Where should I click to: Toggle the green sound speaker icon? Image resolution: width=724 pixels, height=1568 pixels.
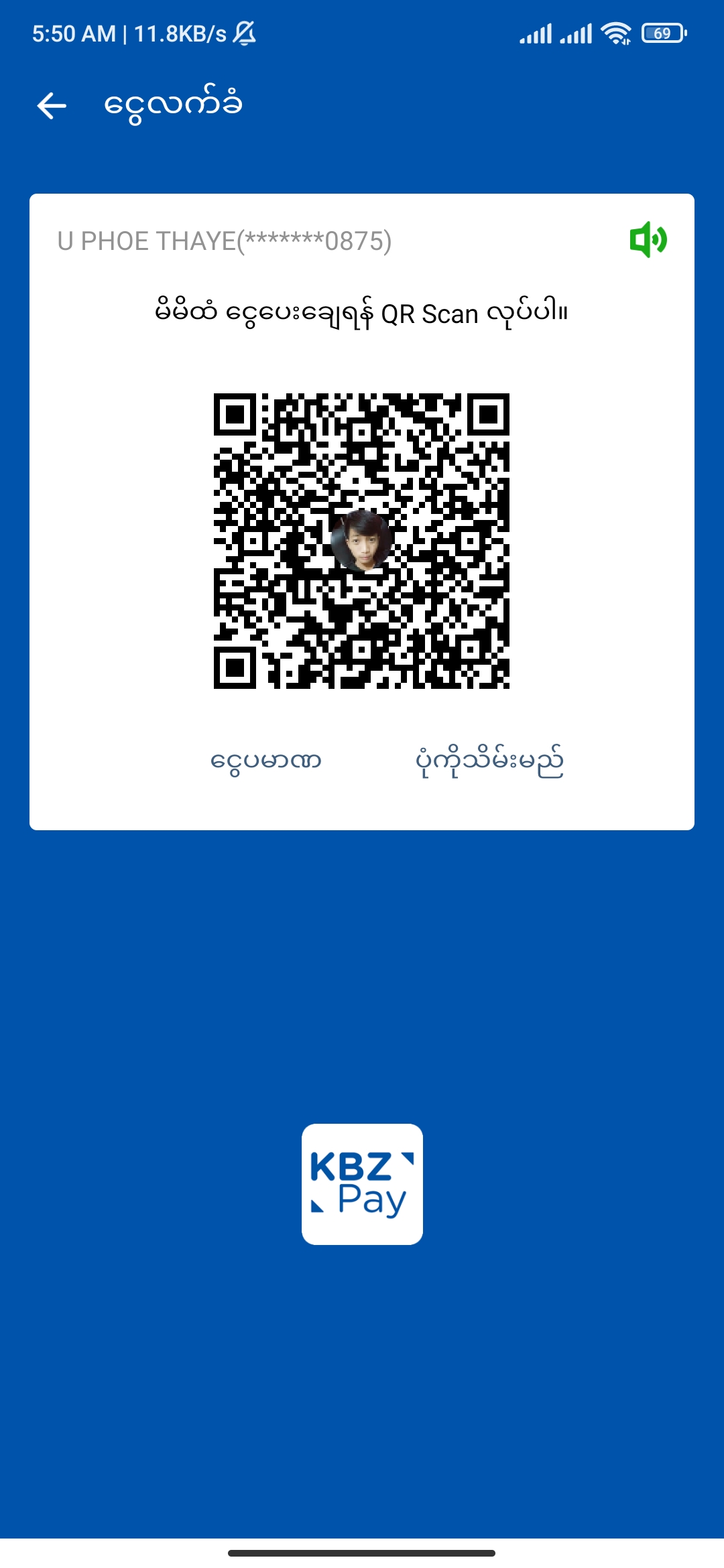pos(648,240)
